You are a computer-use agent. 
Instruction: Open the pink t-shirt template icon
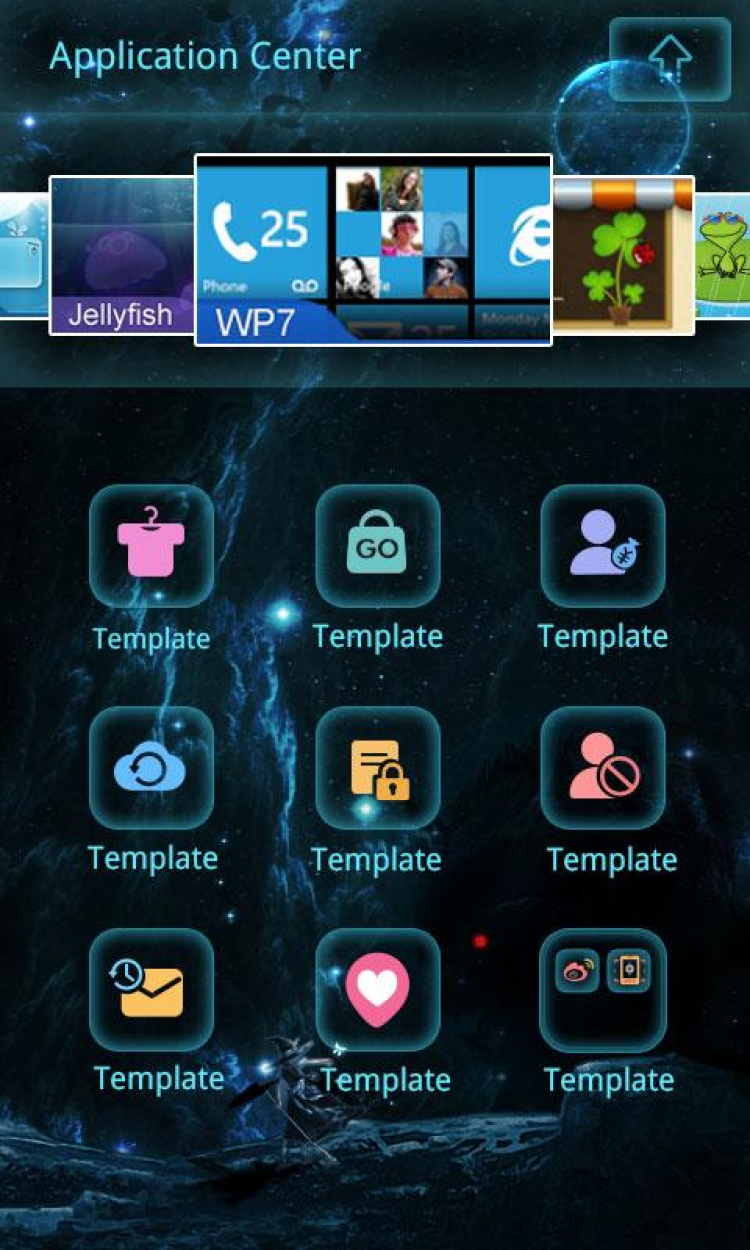(152, 546)
